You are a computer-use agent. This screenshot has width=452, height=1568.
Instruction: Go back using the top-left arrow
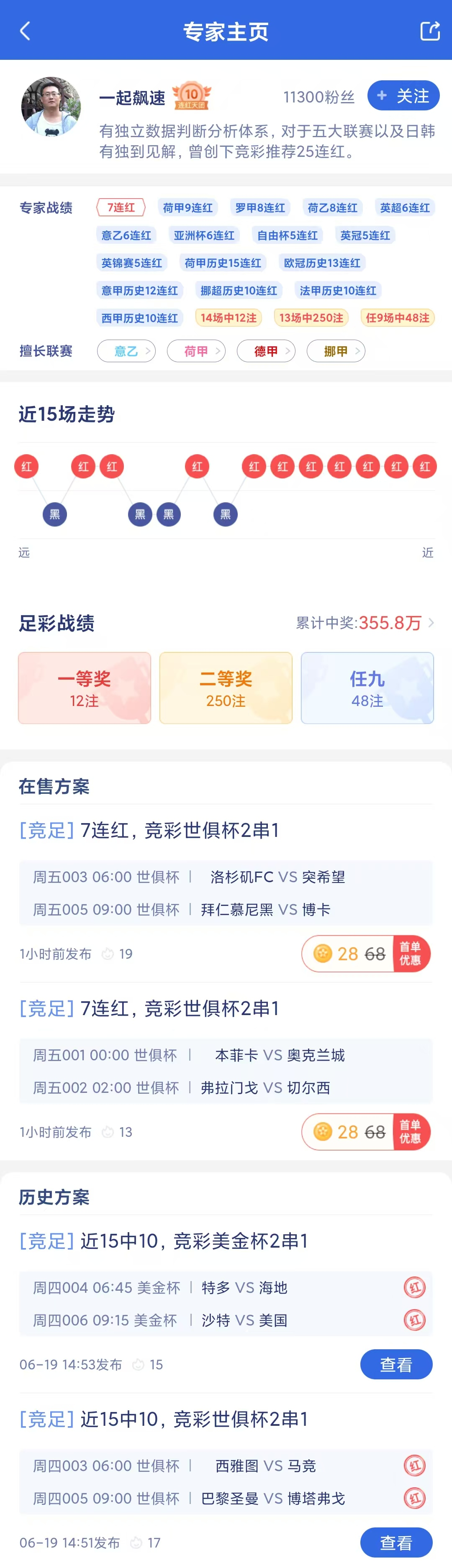click(x=25, y=31)
